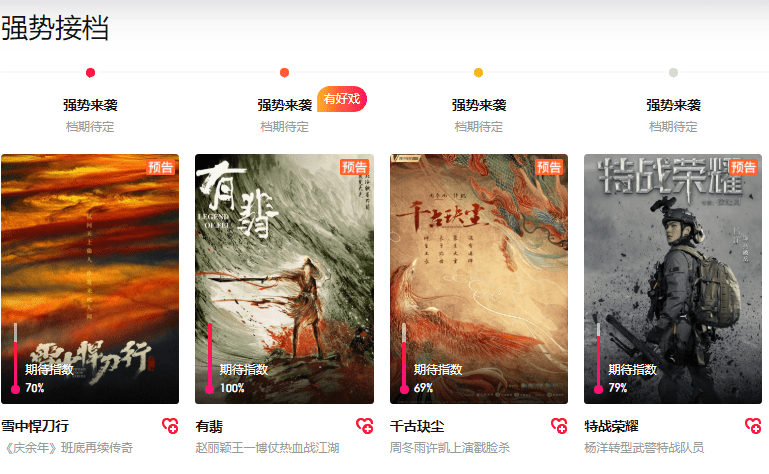This screenshot has height=474, width=769.
Task: Add 有翡 to favorites via heart icon
Action: tap(364, 426)
